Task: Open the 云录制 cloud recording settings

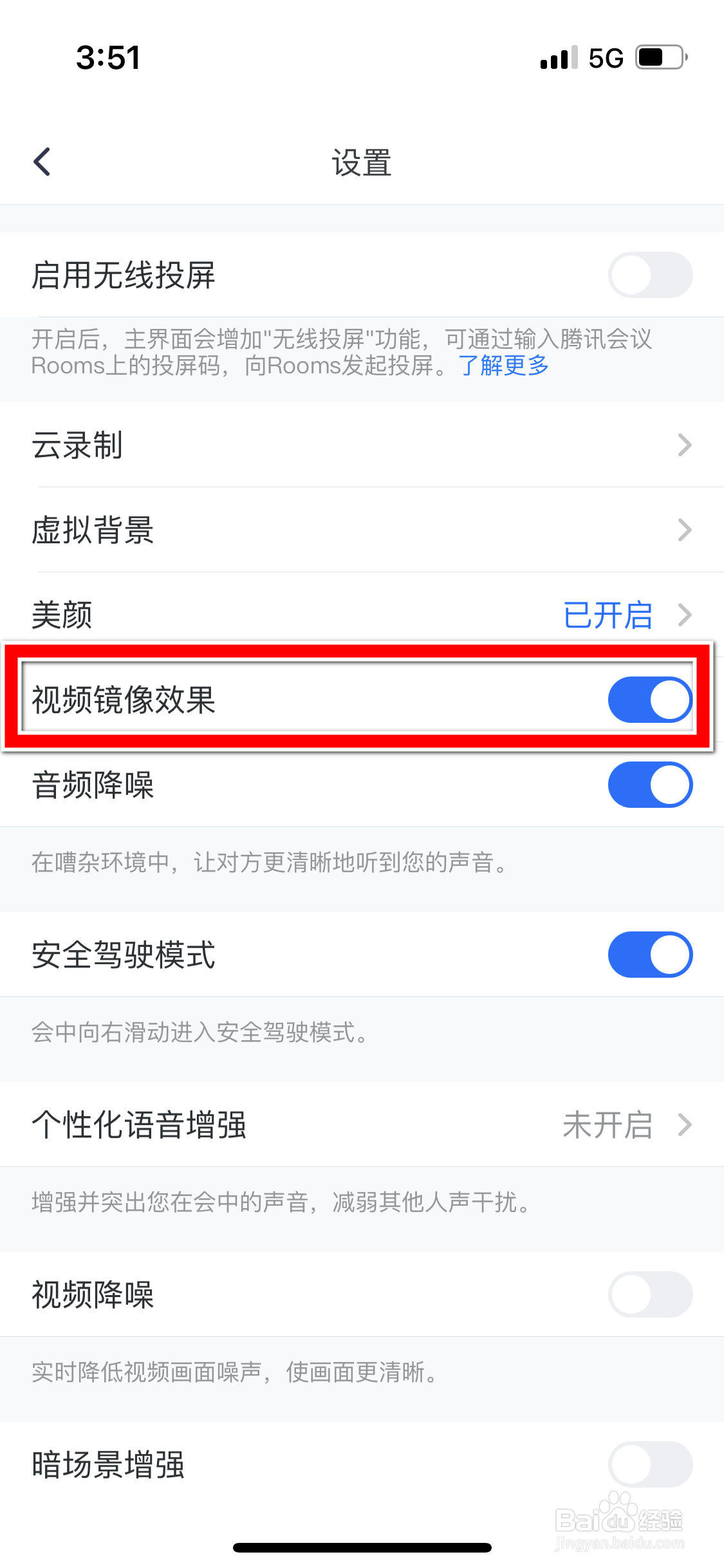Action: (362, 445)
